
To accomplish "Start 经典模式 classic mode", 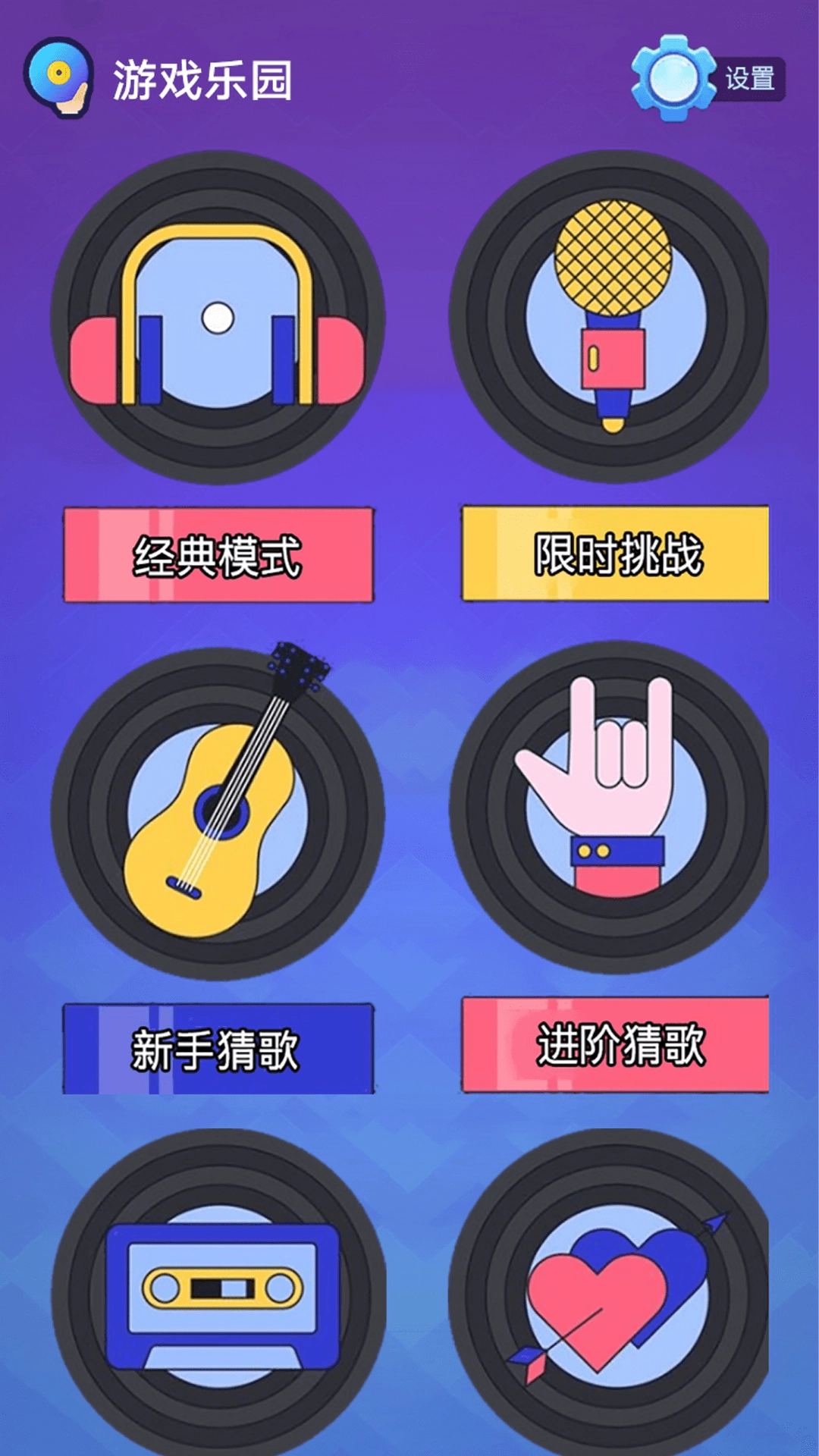I will [218, 556].
